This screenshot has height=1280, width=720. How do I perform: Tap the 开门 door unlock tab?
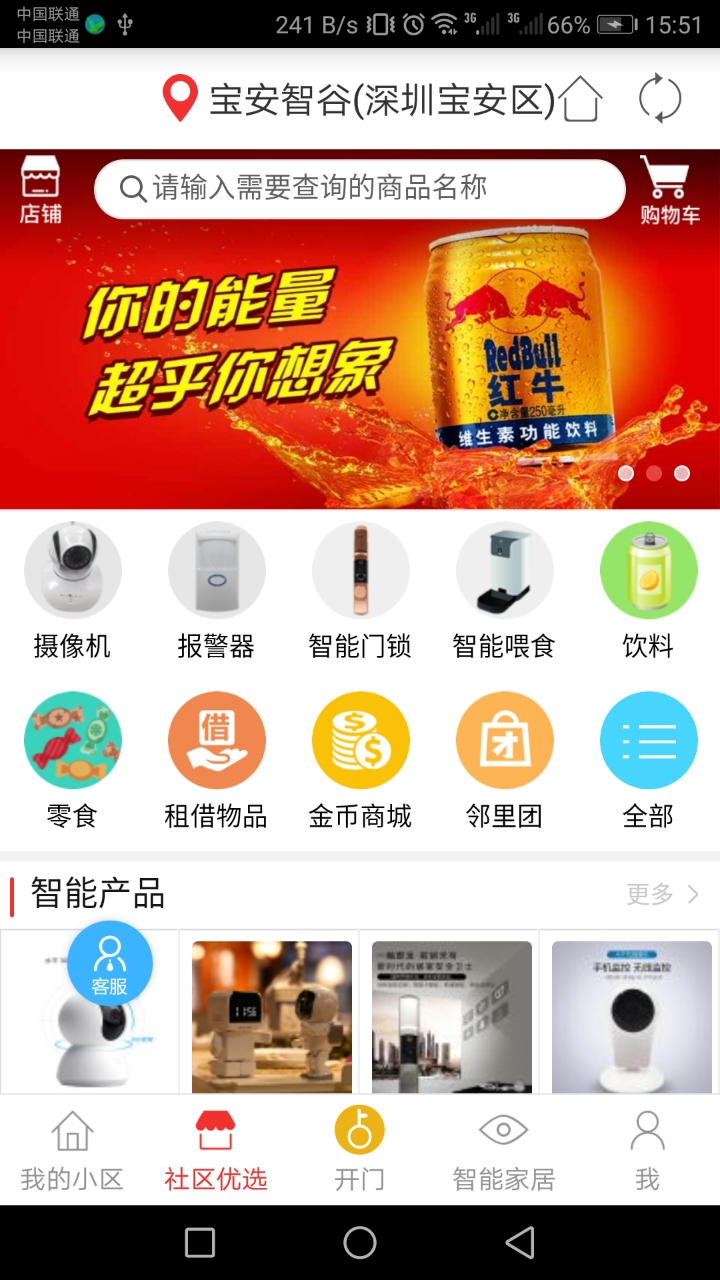(359, 1150)
